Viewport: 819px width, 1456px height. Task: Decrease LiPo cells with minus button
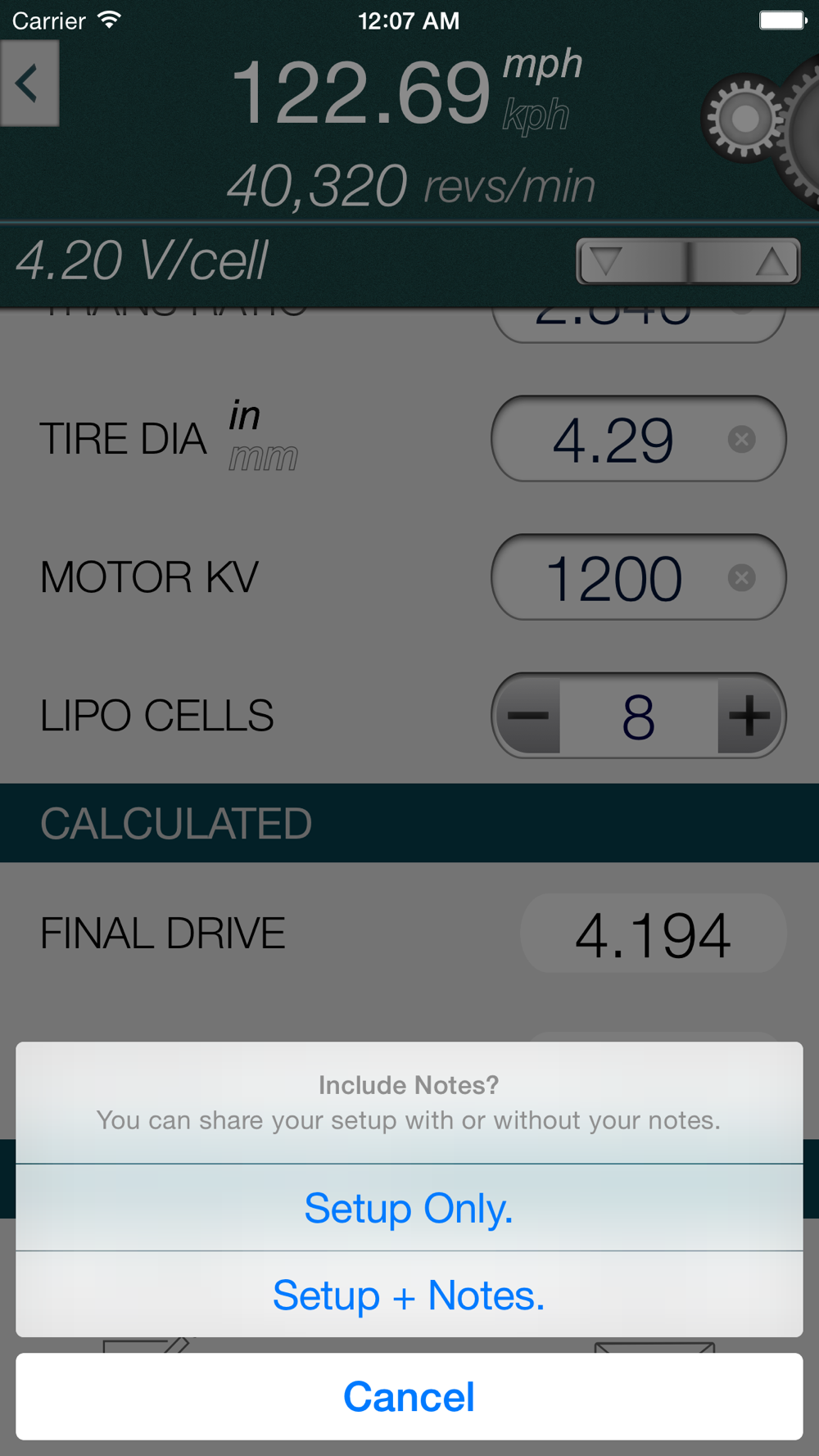[528, 716]
